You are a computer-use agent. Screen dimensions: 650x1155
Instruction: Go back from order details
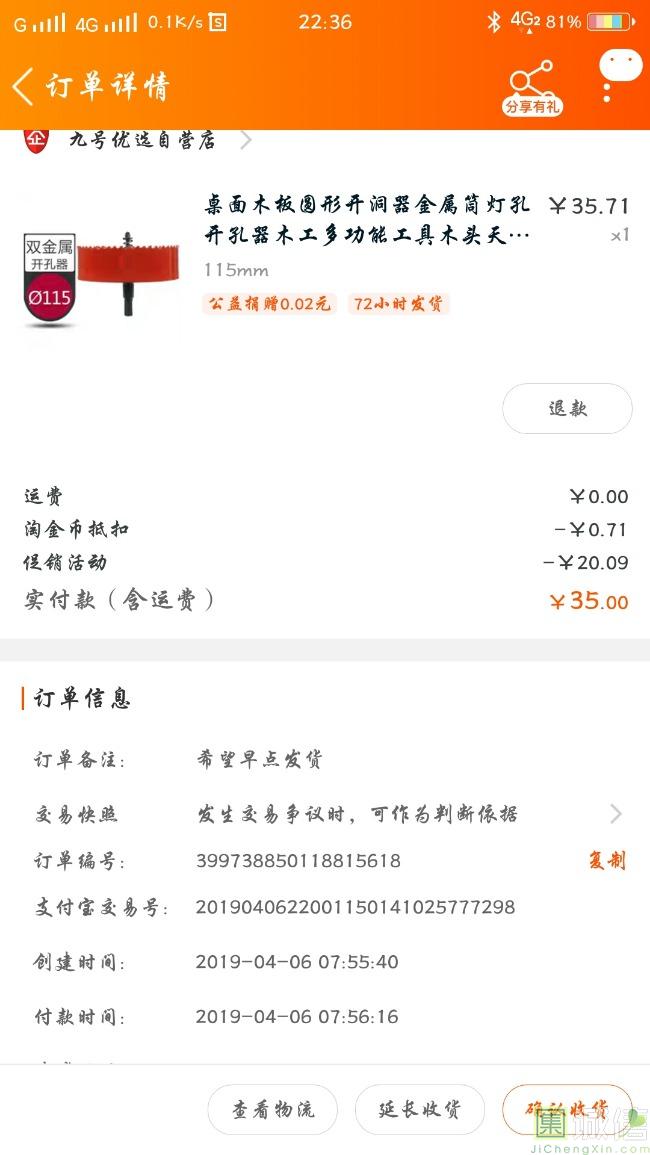(x=24, y=86)
